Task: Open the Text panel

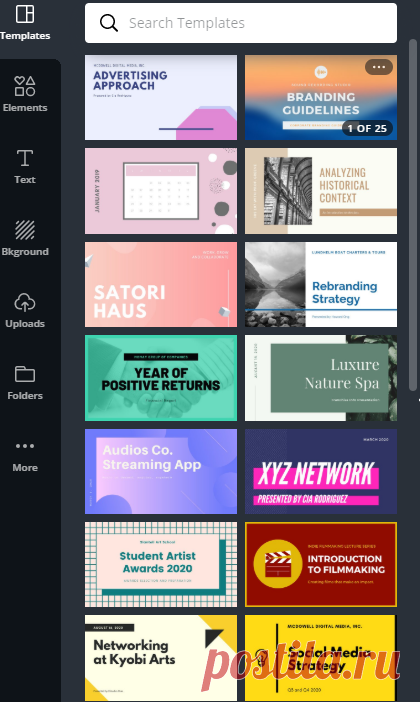Action: click(x=25, y=166)
